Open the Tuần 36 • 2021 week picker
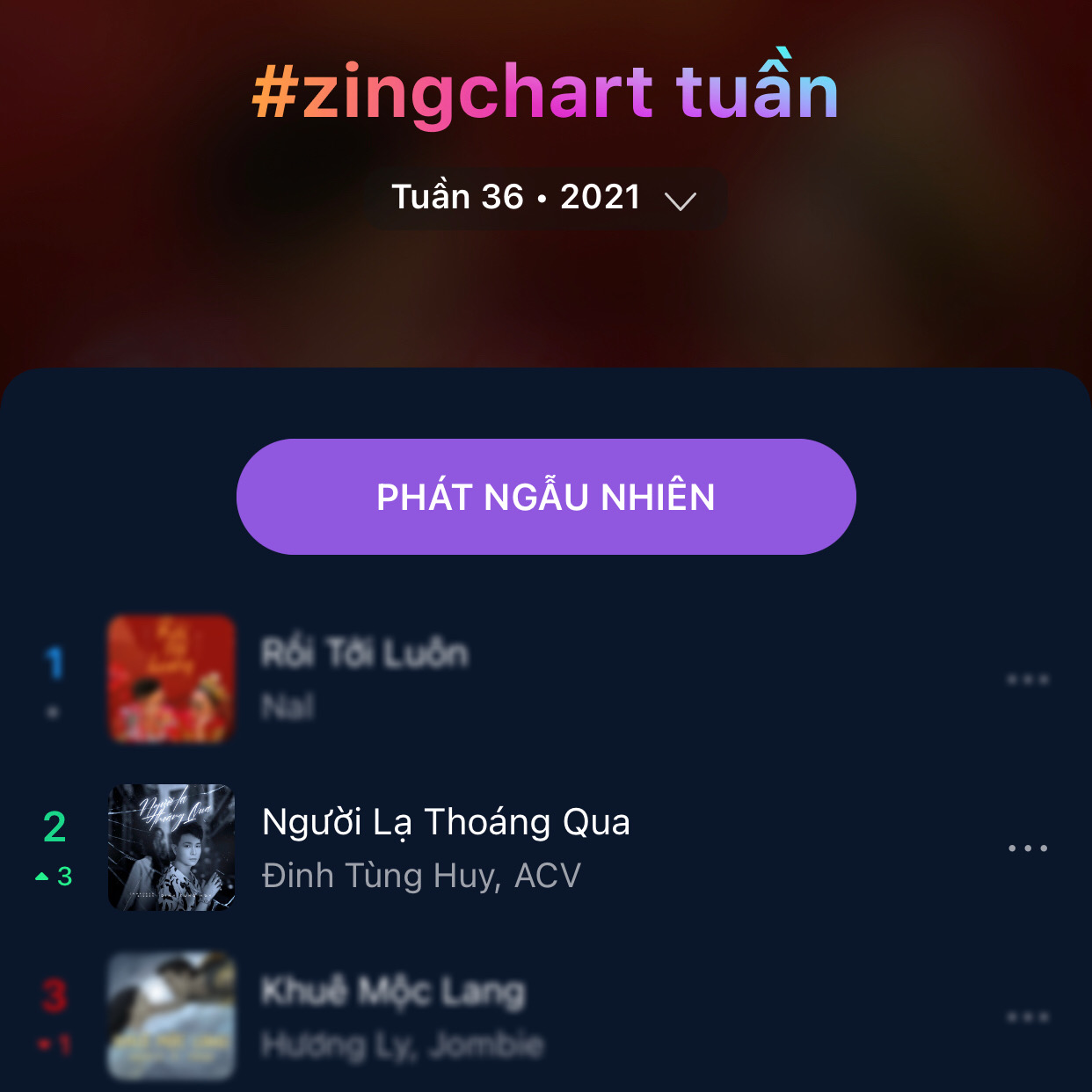The image size is (1092, 1092). [545, 199]
